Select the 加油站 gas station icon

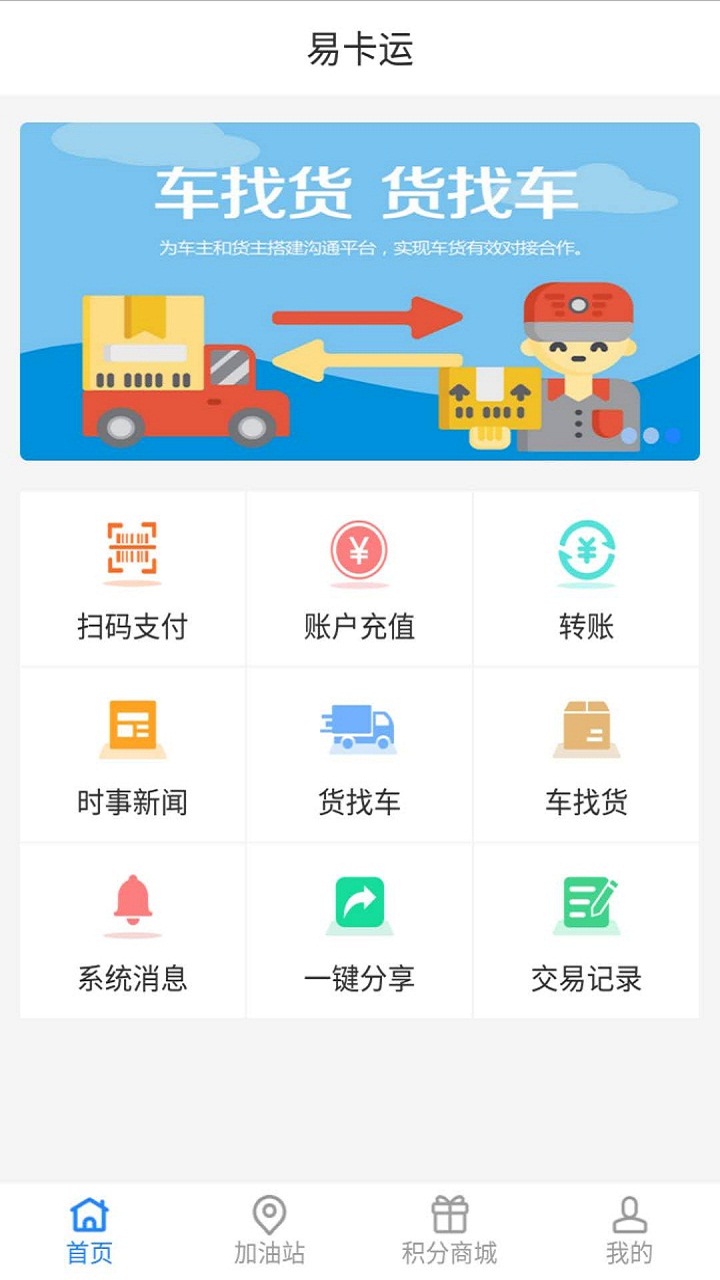(x=268, y=1214)
